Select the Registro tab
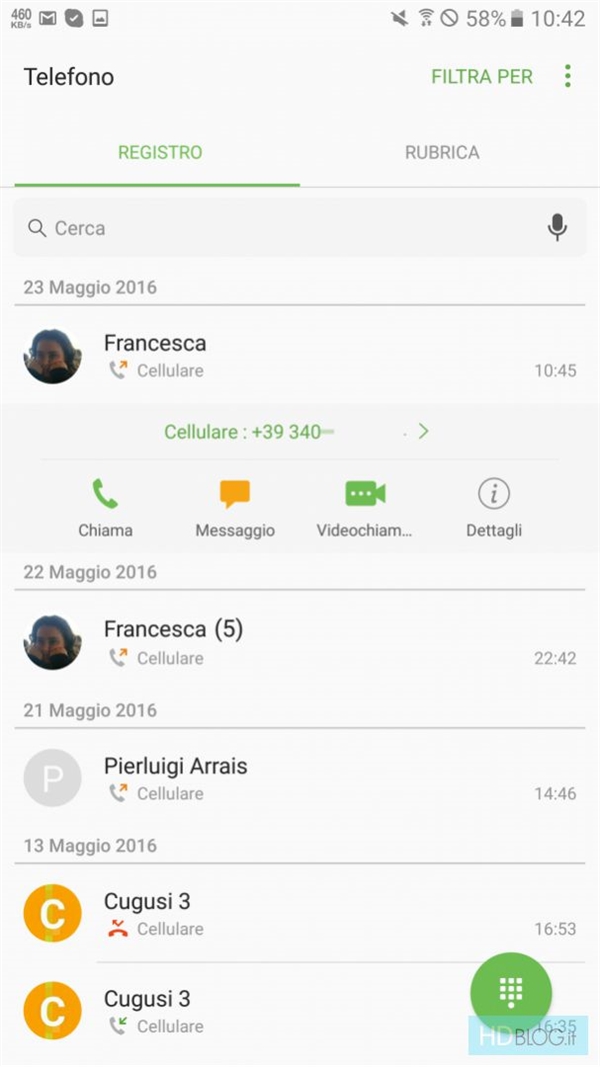The image size is (600, 1067). point(160,153)
